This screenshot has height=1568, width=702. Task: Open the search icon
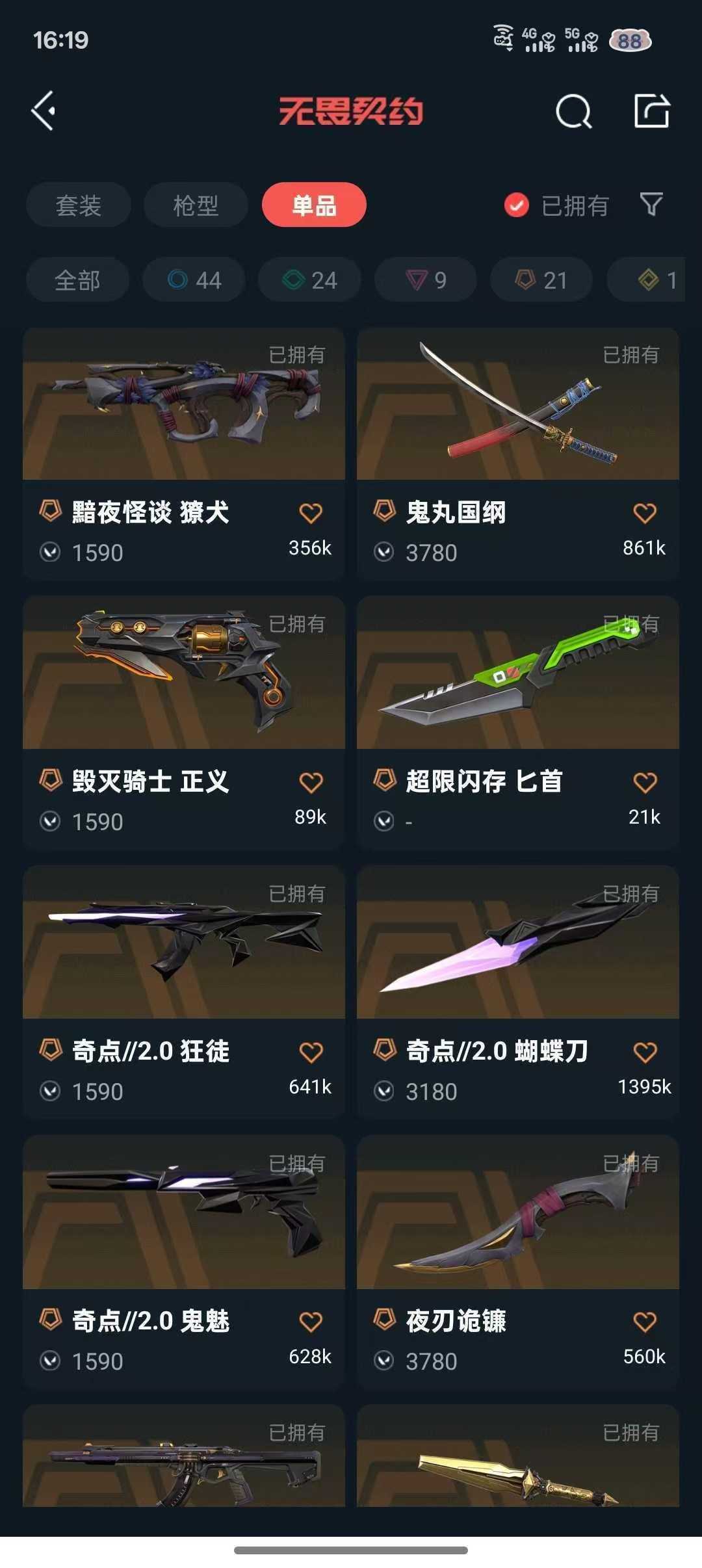[573, 112]
